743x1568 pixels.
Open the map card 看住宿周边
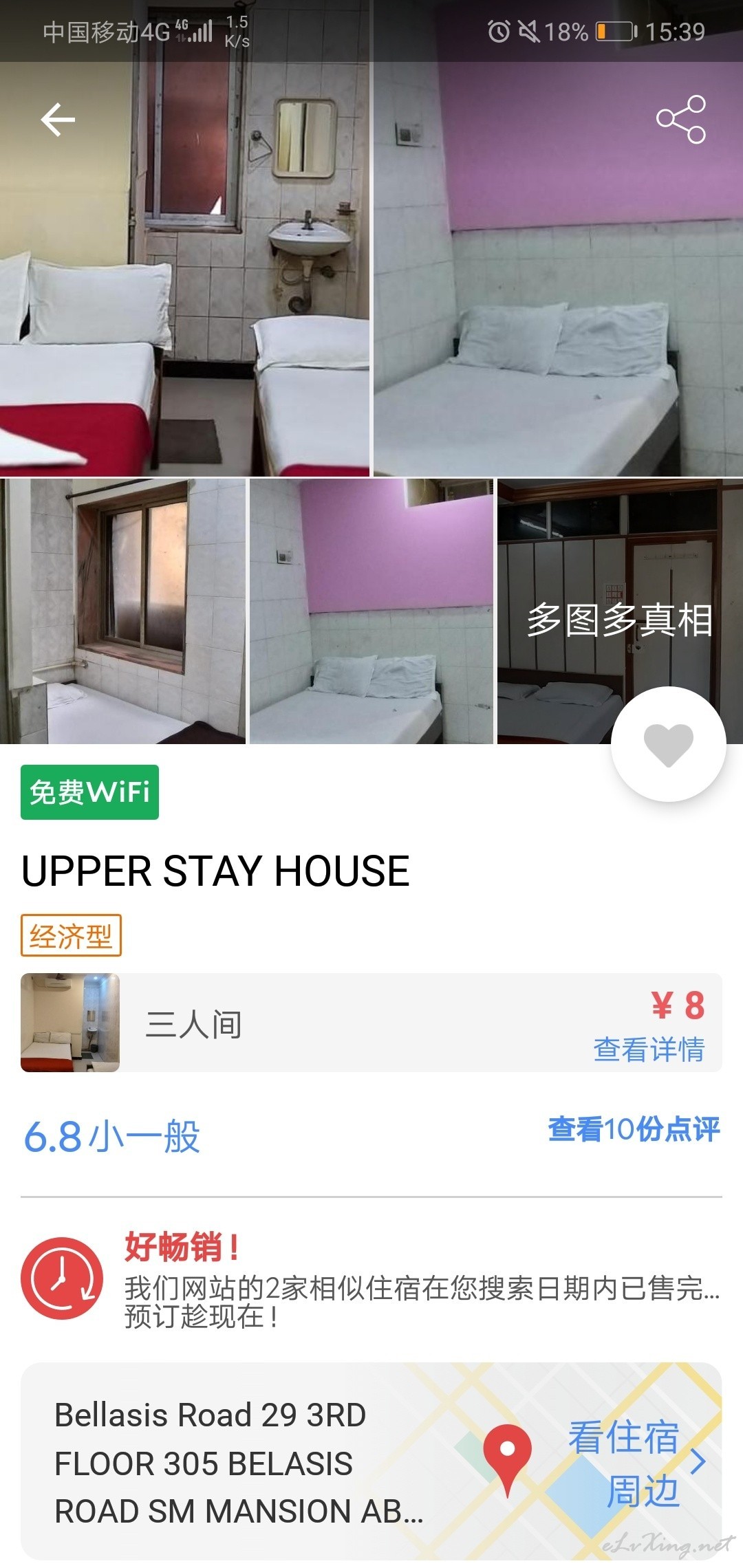coord(371,1461)
